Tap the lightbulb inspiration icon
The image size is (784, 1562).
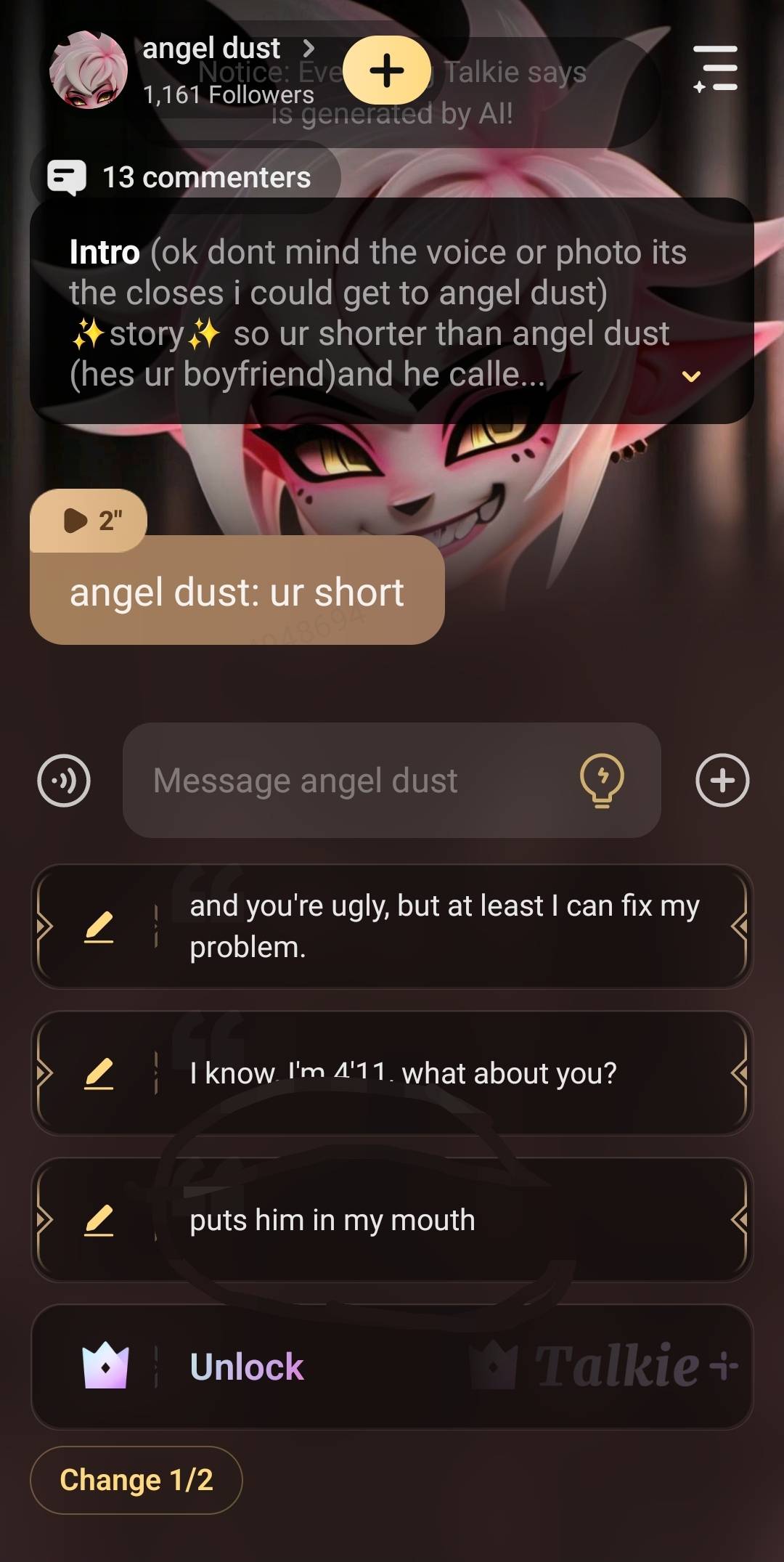[602, 781]
